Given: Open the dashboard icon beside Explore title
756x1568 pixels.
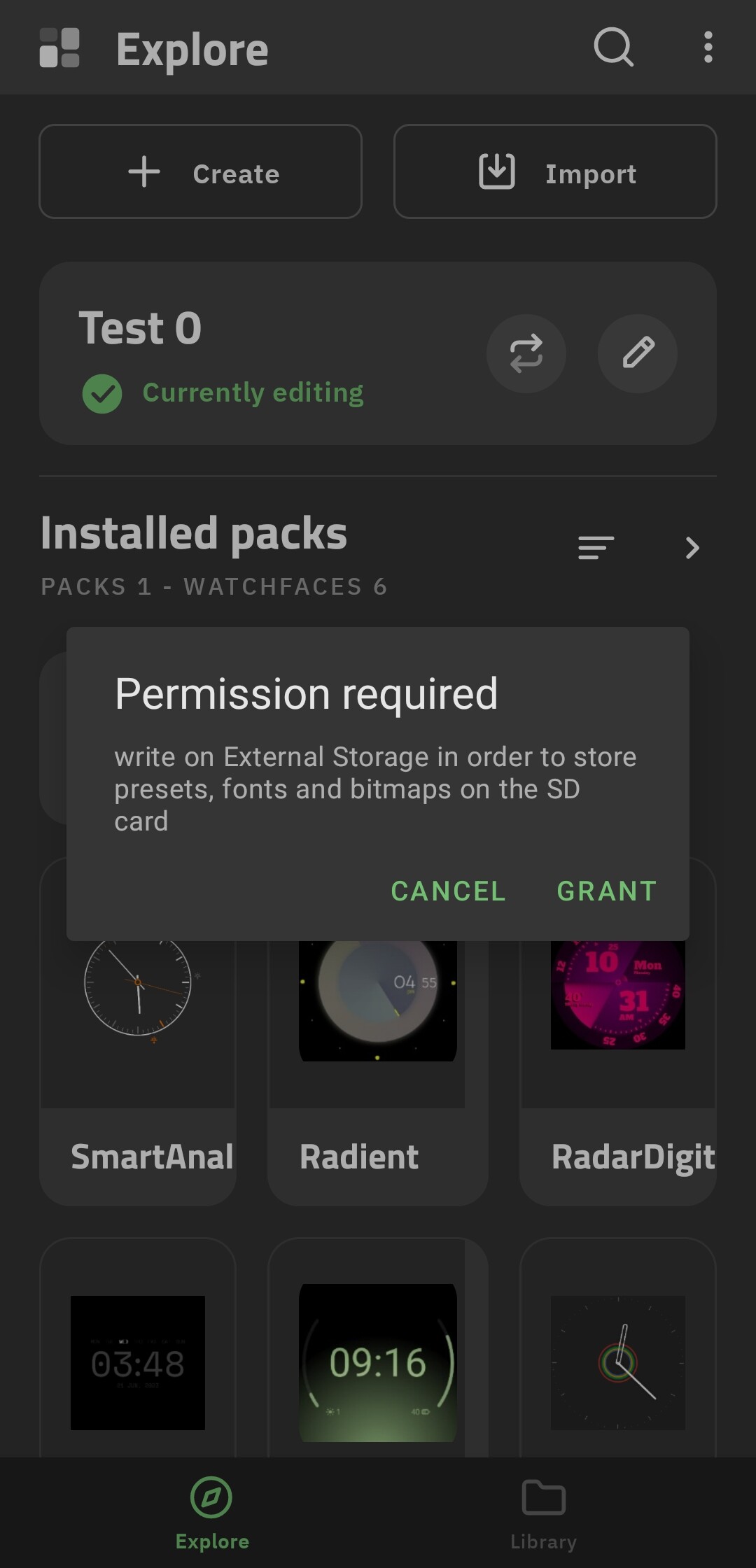Looking at the screenshot, I should point(59,48).
